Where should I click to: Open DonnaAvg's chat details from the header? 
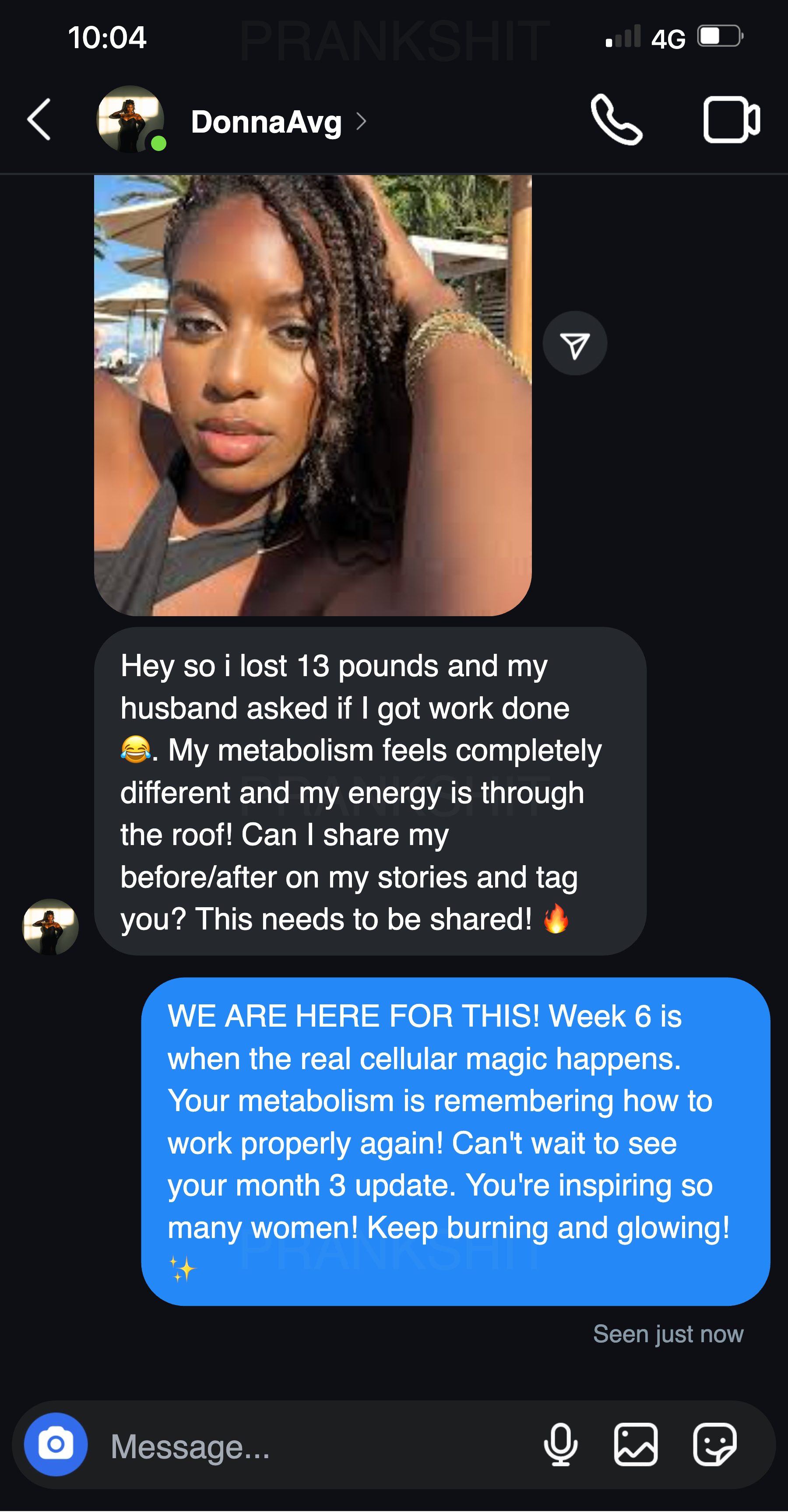coord(267,122)
